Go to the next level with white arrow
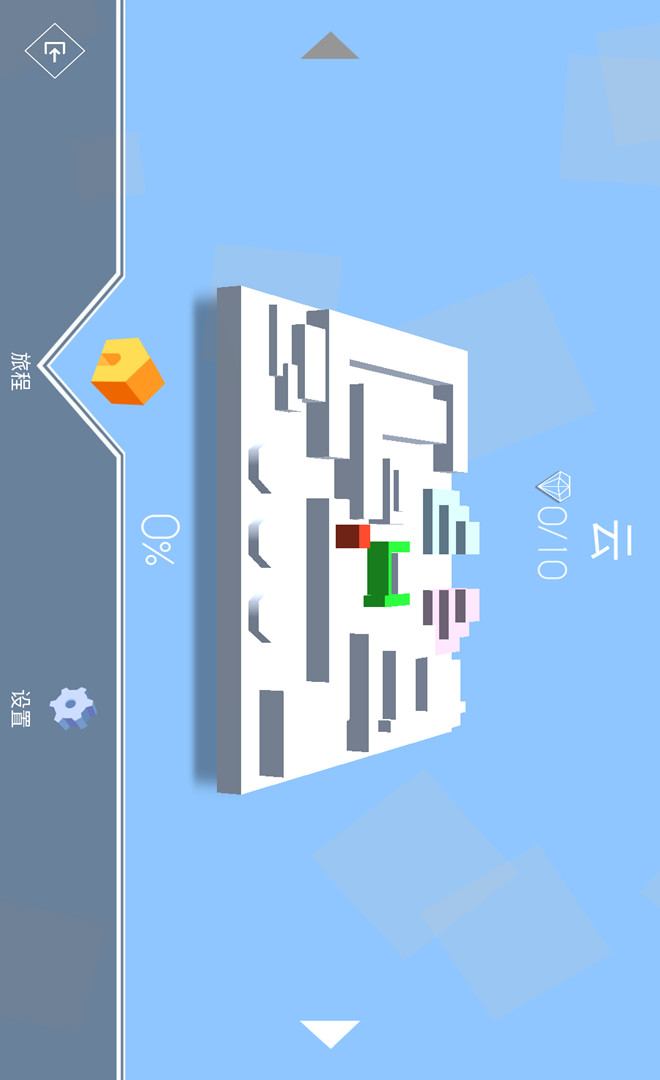This screenshot has width=660, height=1080. coord(330,1033)
